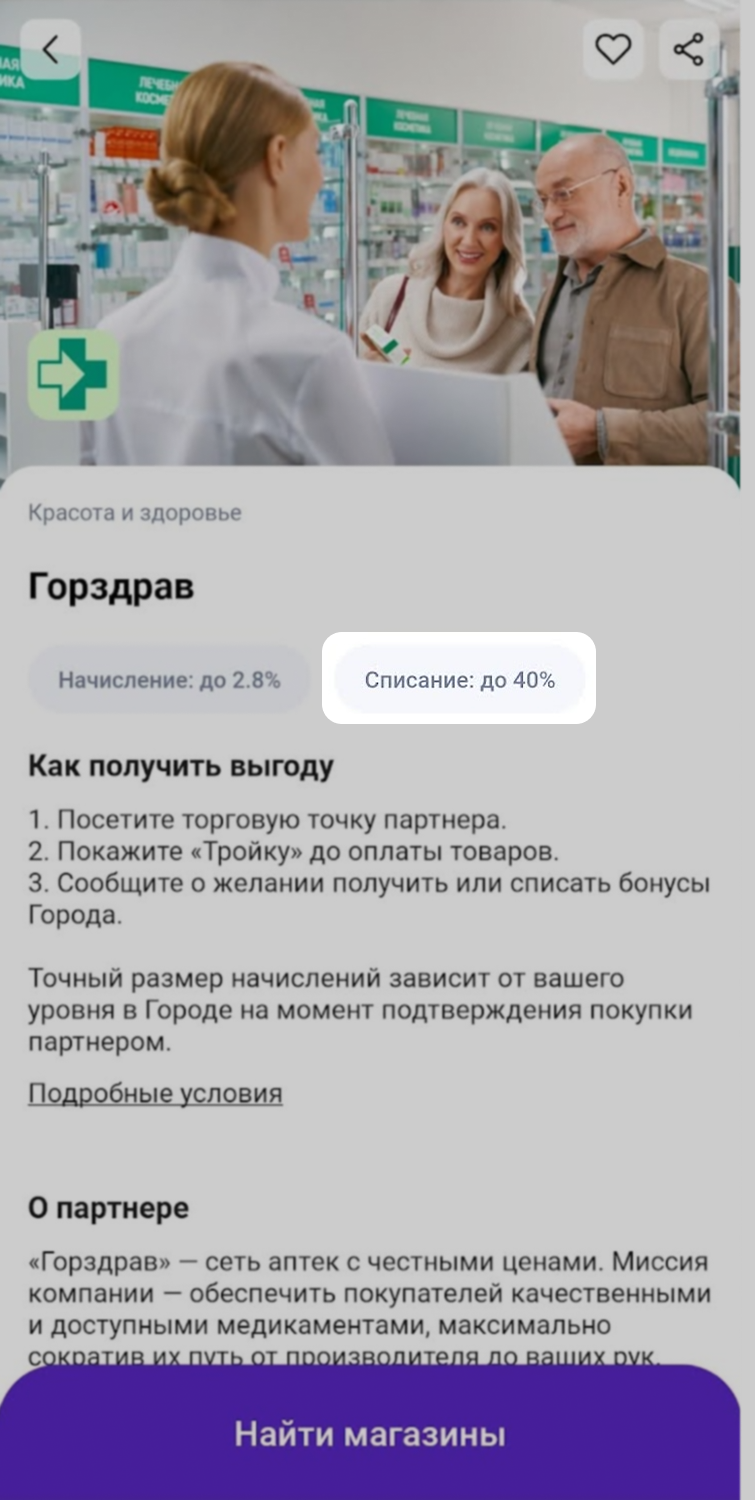
Task: Tap the Найти магазины button
Action: (370, 1434)
